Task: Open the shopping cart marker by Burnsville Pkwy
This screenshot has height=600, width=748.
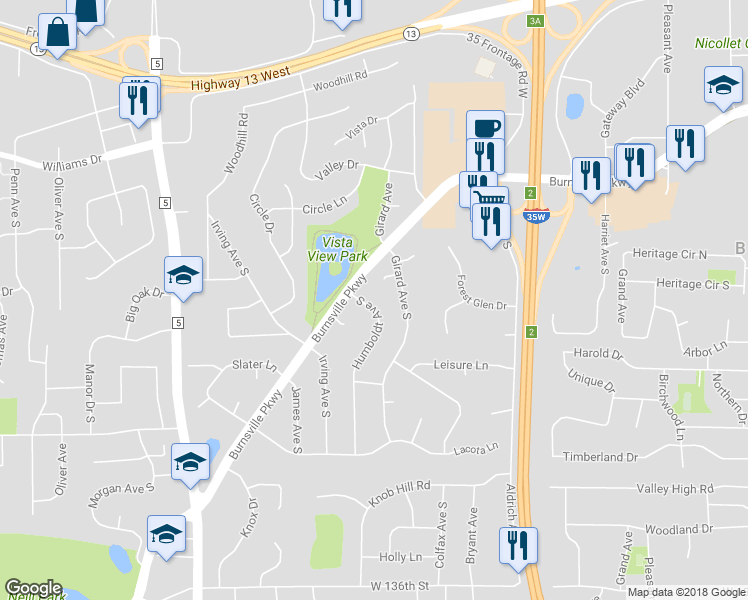Action: click(490, 197)
